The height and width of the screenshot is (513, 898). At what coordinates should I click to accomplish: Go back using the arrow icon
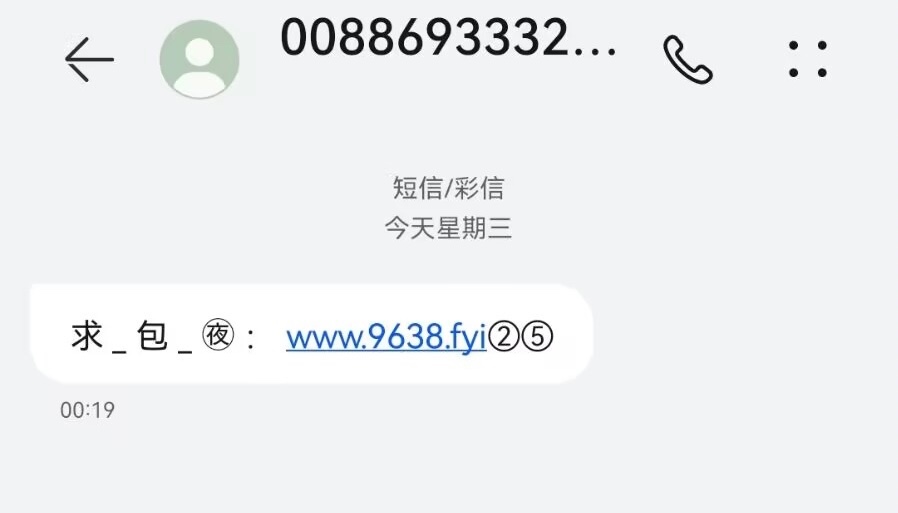(90, 60)
